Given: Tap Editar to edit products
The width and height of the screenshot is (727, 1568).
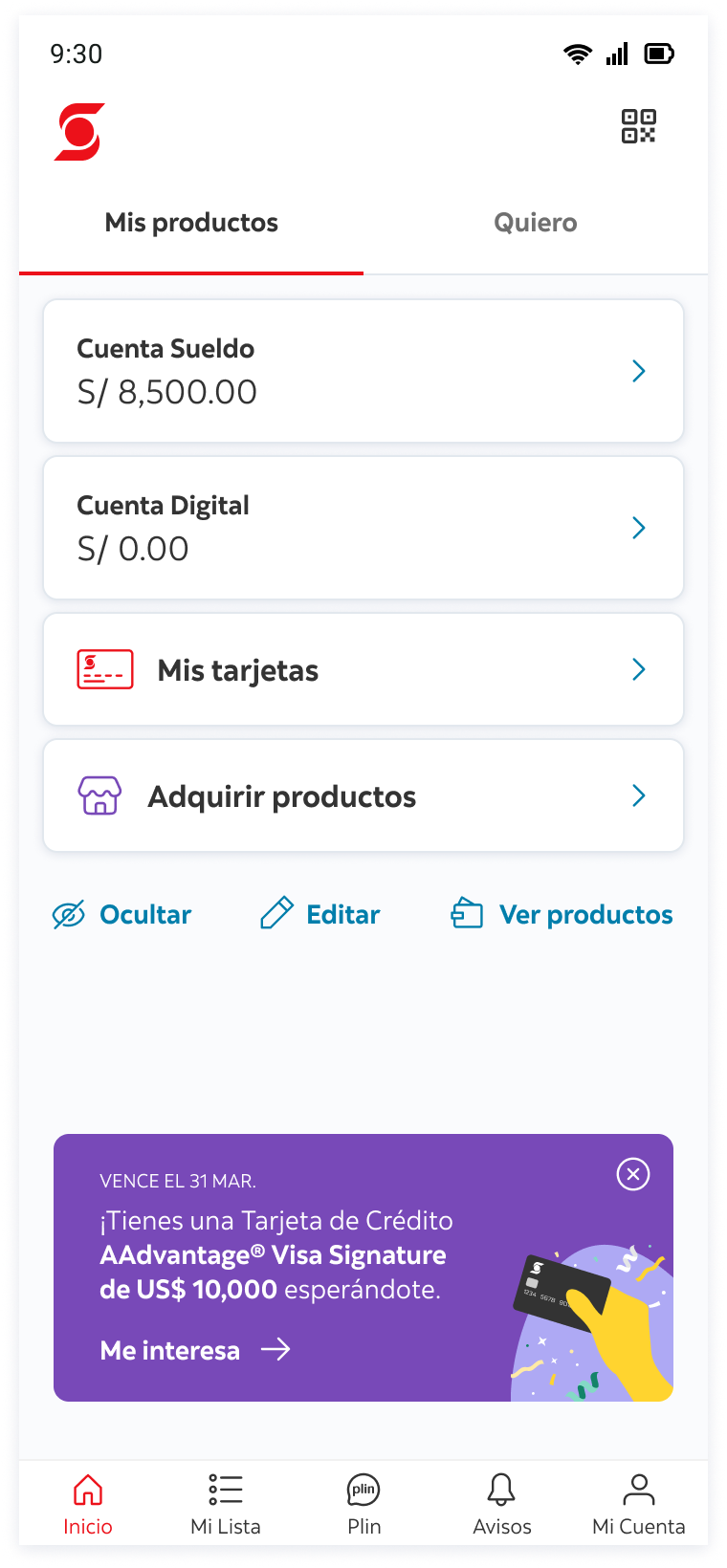Looking at the screenshot, I should coord(319,915).
